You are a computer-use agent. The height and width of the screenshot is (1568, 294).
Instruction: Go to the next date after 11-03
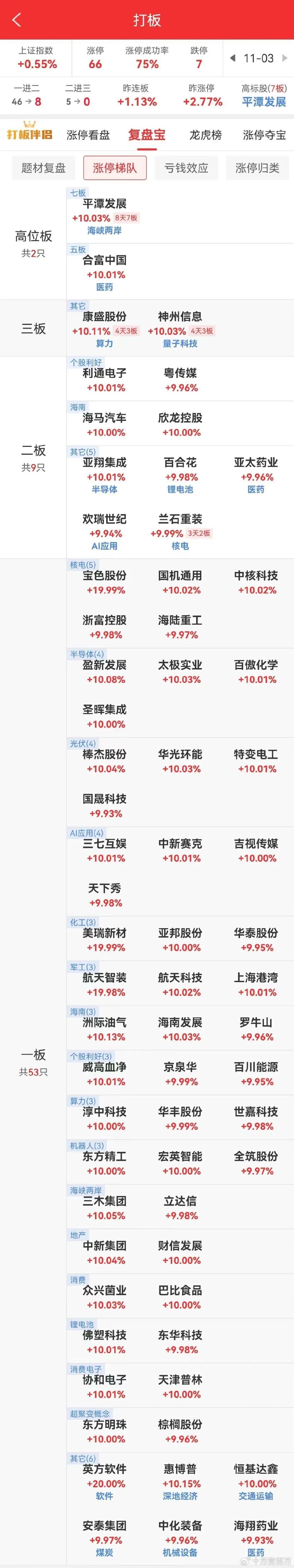click(284, 59)
